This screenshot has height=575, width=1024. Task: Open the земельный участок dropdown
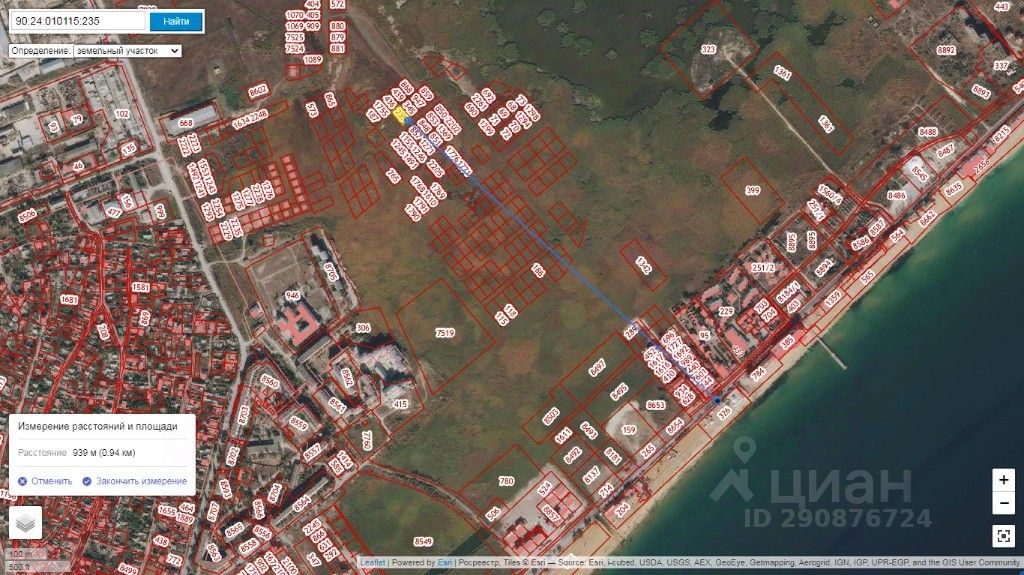pyautogui.click(x=127, y=50)
